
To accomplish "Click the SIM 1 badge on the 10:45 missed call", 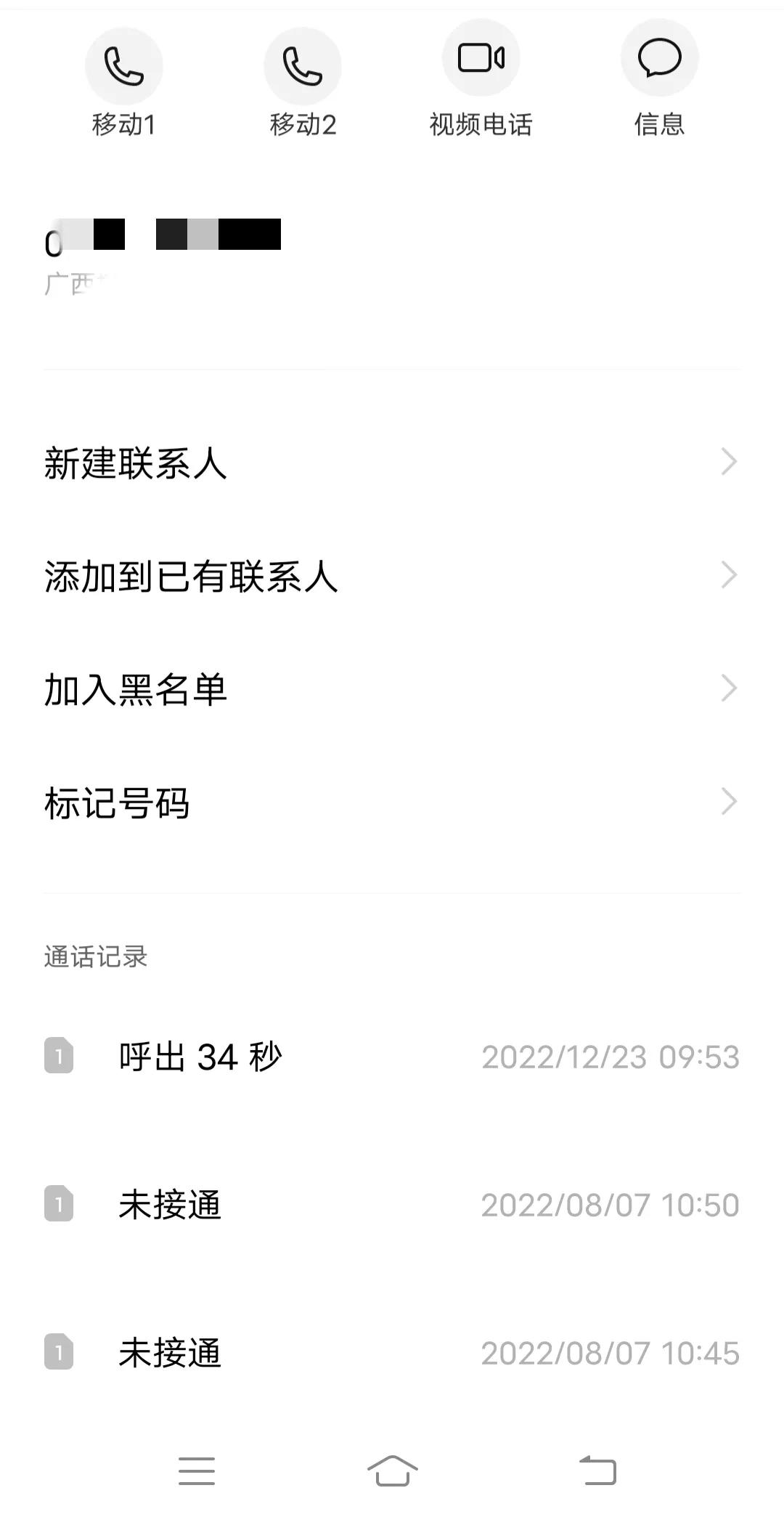I will pos(60,1352).
